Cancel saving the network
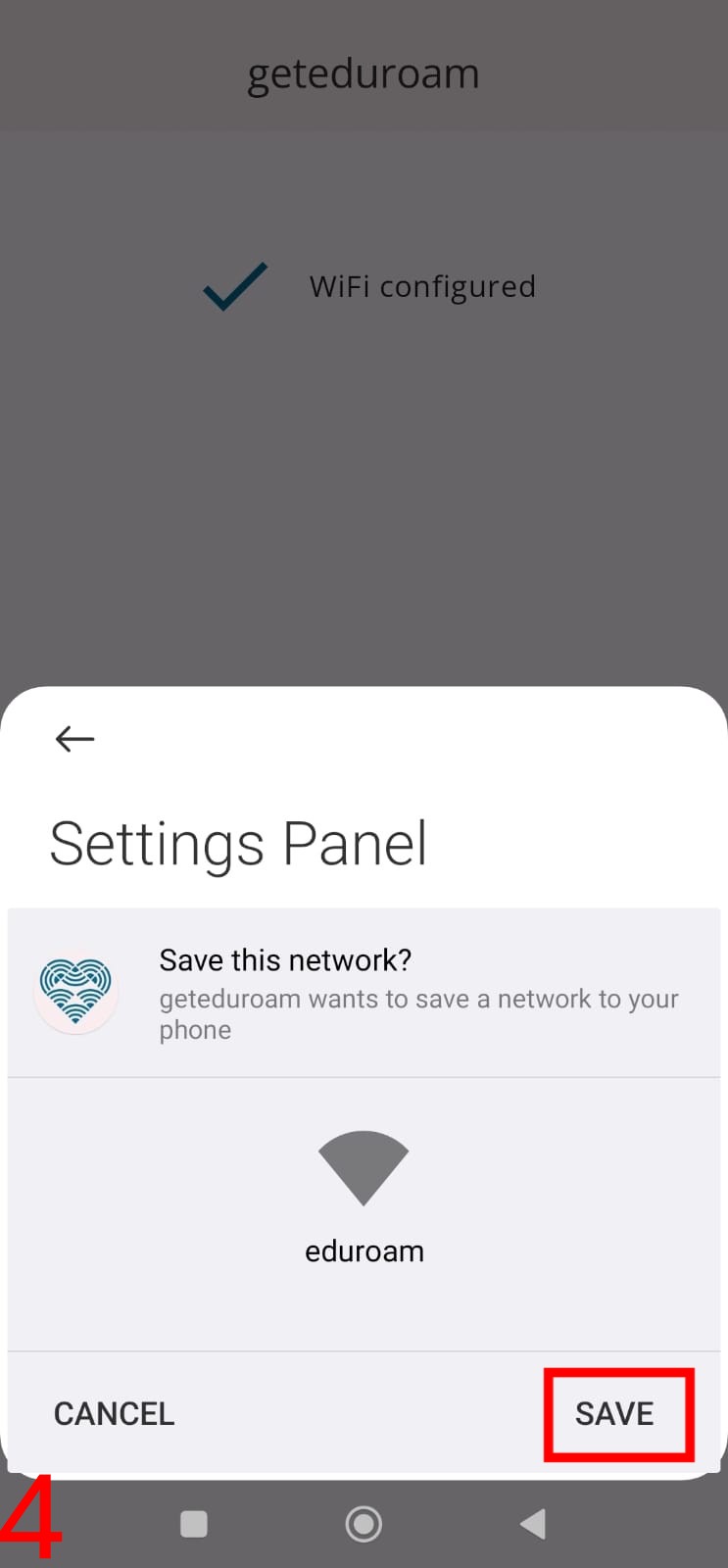Screen dimensions: 728x1568 pos(114,1413)
